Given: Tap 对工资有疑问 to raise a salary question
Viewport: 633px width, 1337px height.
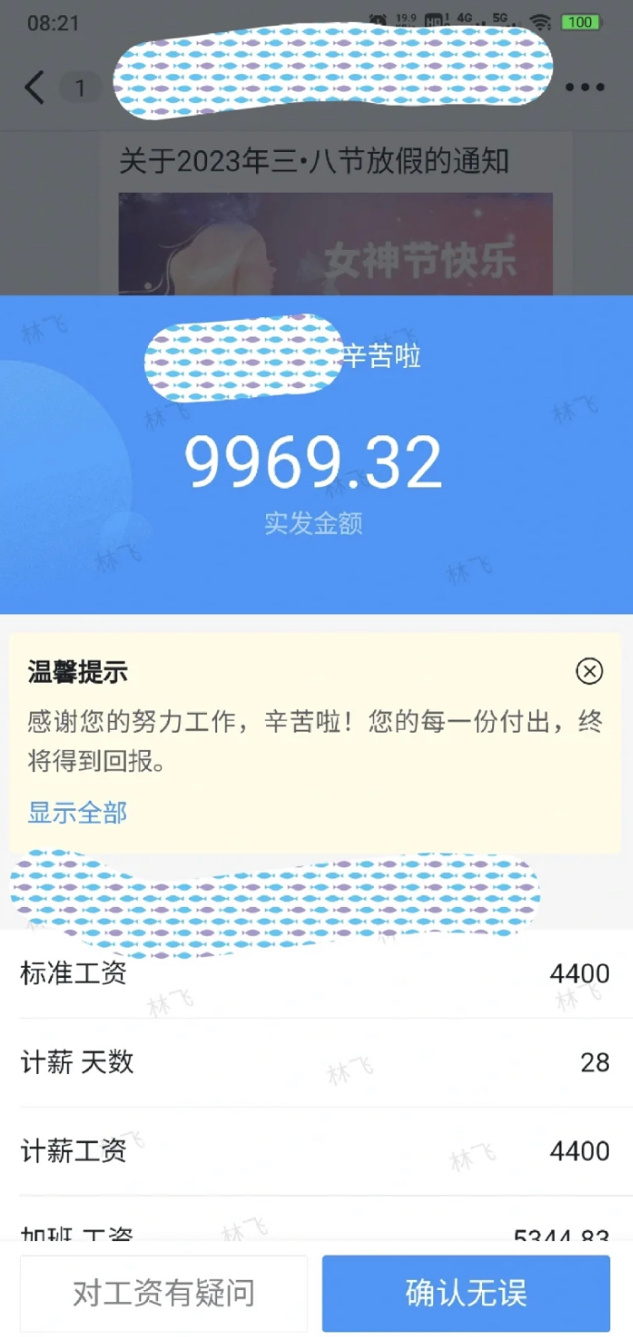Looking at the screenshot, I should (164, 1293).
